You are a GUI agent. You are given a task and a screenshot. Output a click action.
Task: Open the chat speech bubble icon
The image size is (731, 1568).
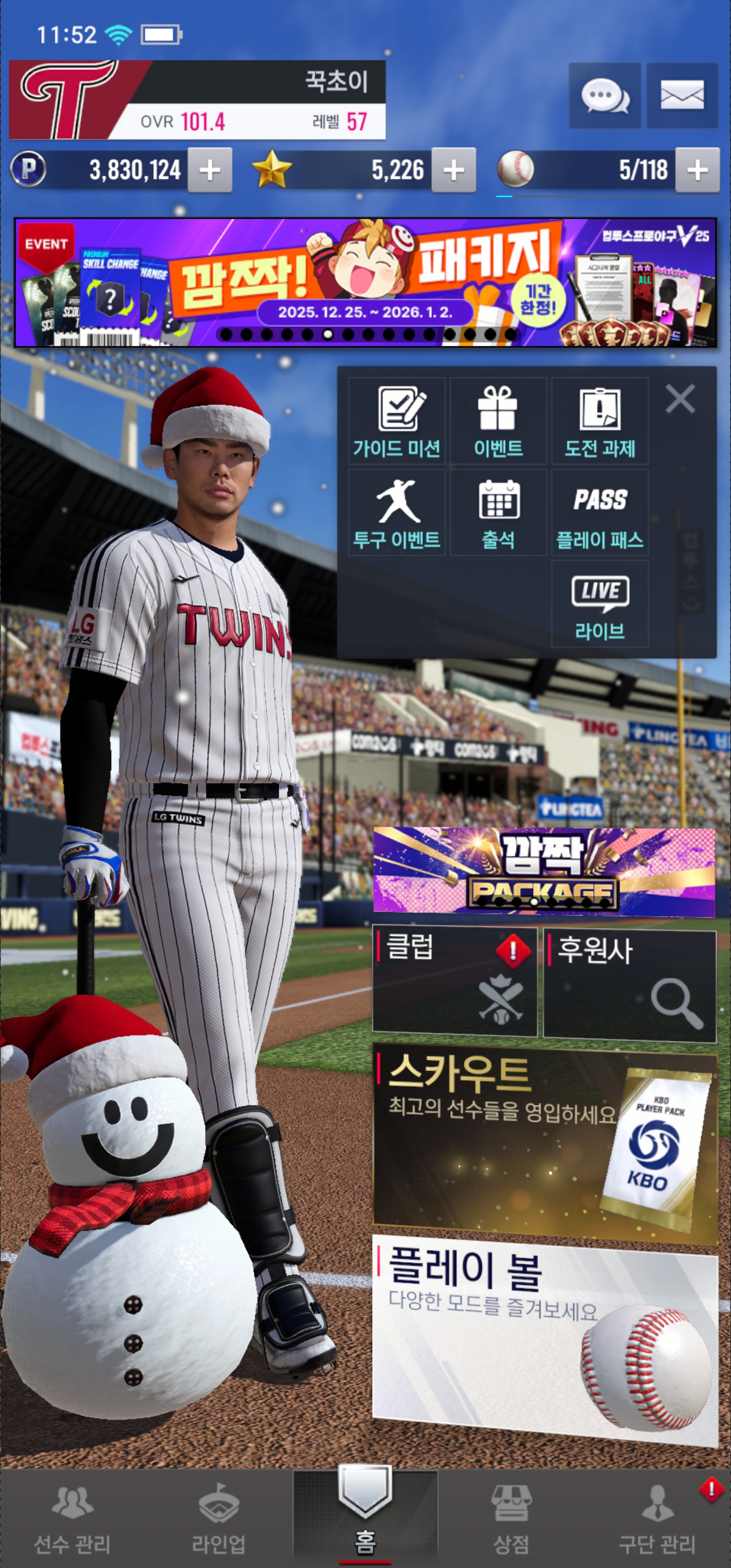click(605, 95)
